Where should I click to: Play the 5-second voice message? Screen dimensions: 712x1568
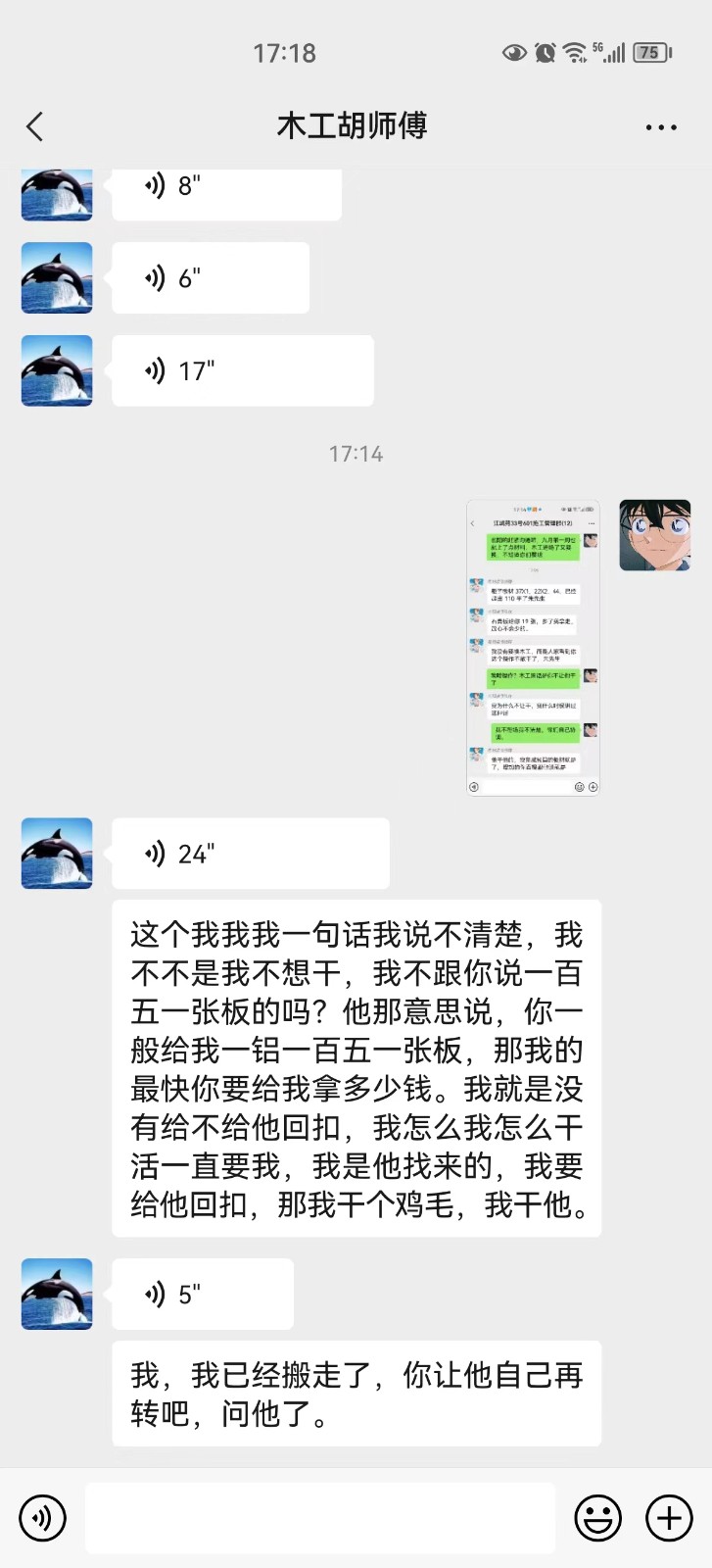tap(202, 1295)
